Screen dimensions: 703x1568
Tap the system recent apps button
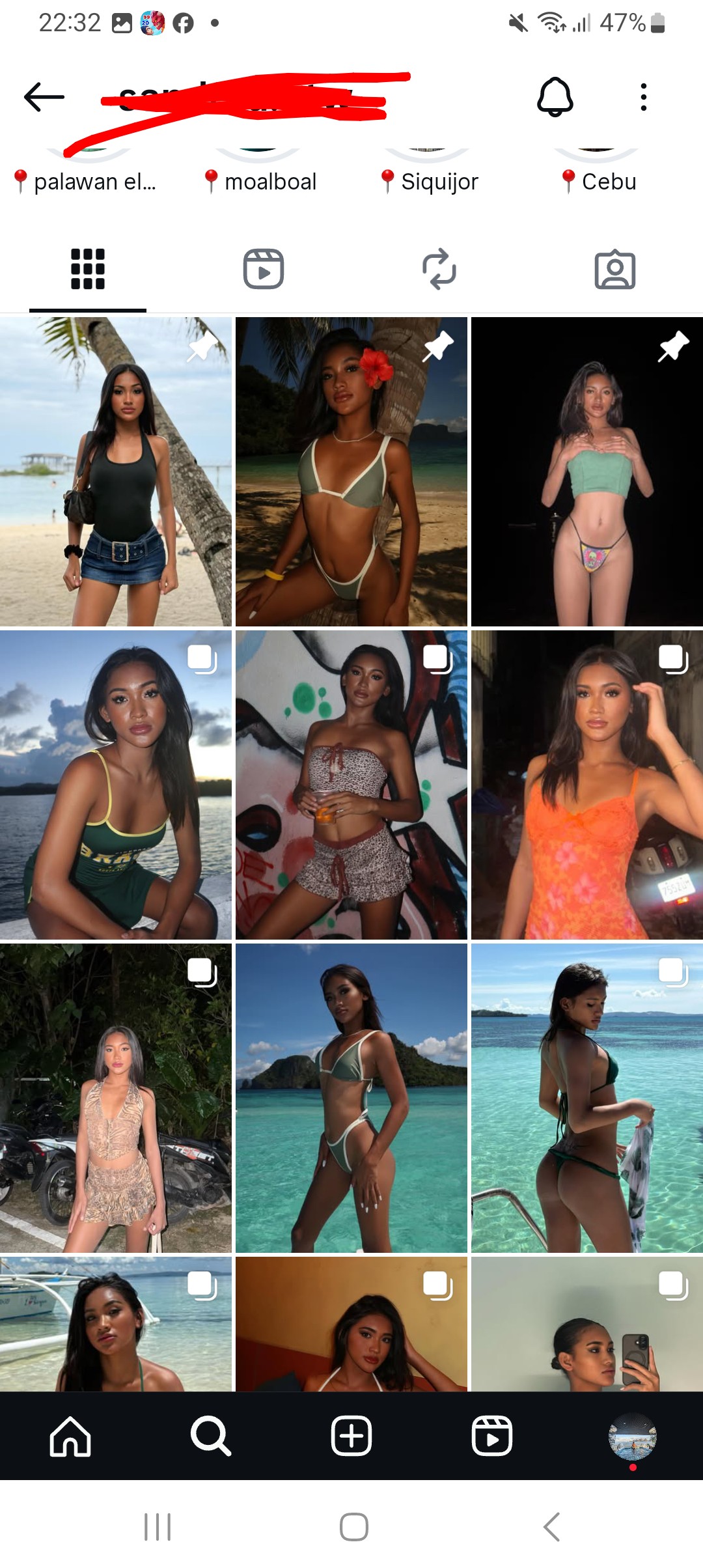pyautogui.click(x=158, y=1527)
